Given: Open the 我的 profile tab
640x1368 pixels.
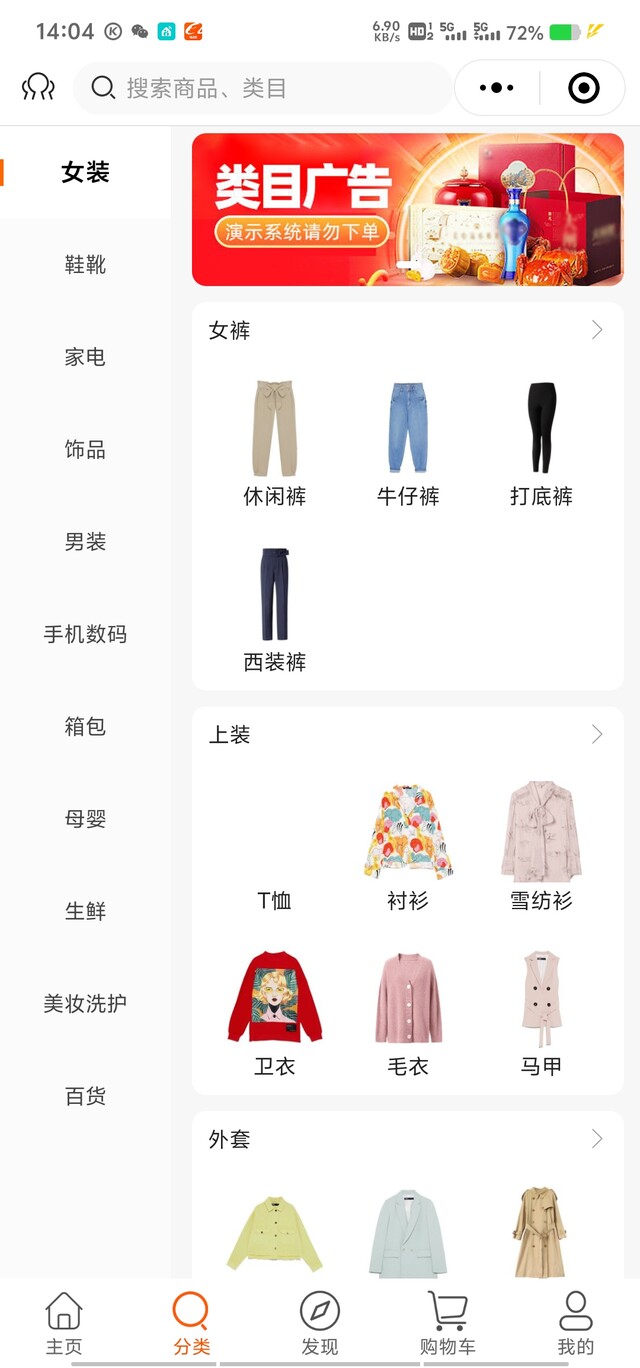Looking at the screenshot, I should 576,1322.
